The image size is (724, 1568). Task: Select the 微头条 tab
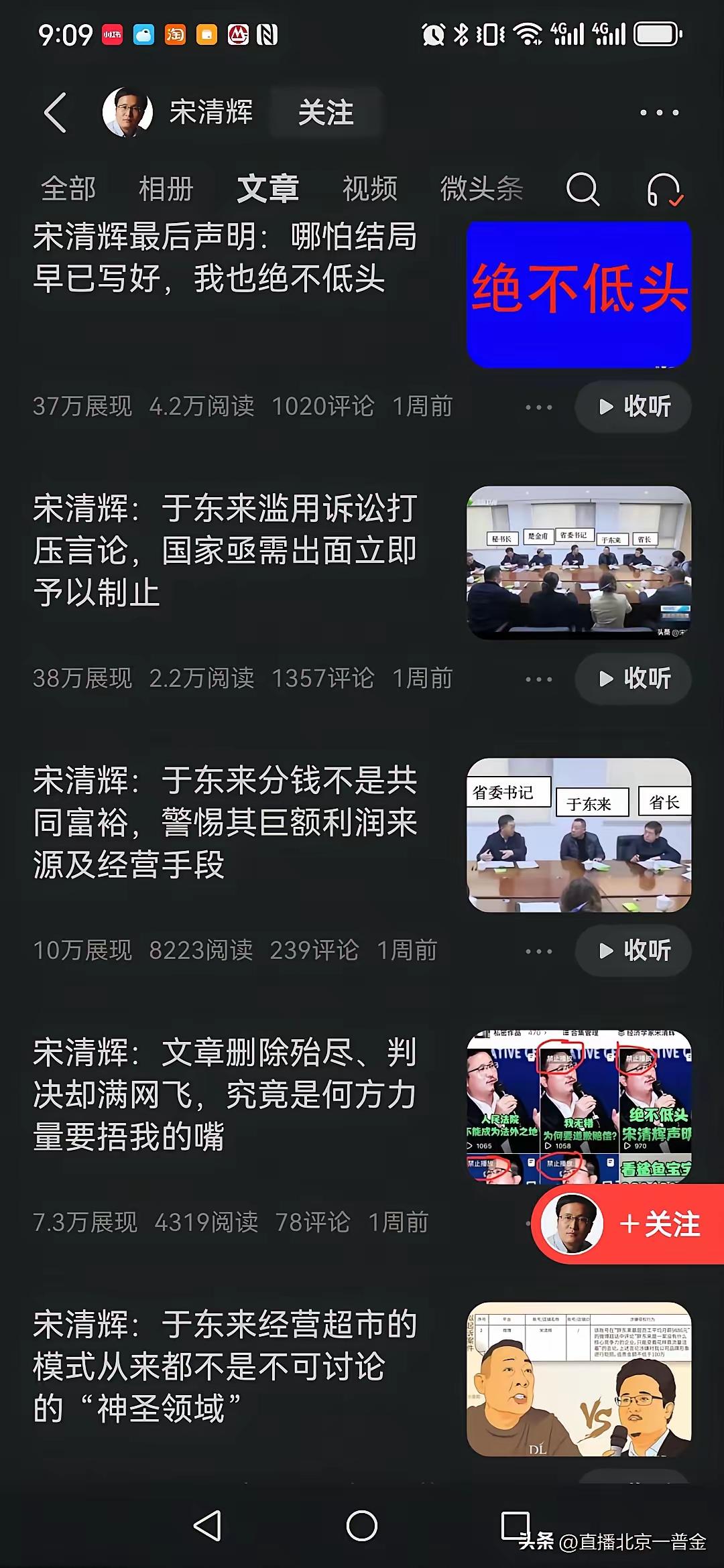pos(482,190)
